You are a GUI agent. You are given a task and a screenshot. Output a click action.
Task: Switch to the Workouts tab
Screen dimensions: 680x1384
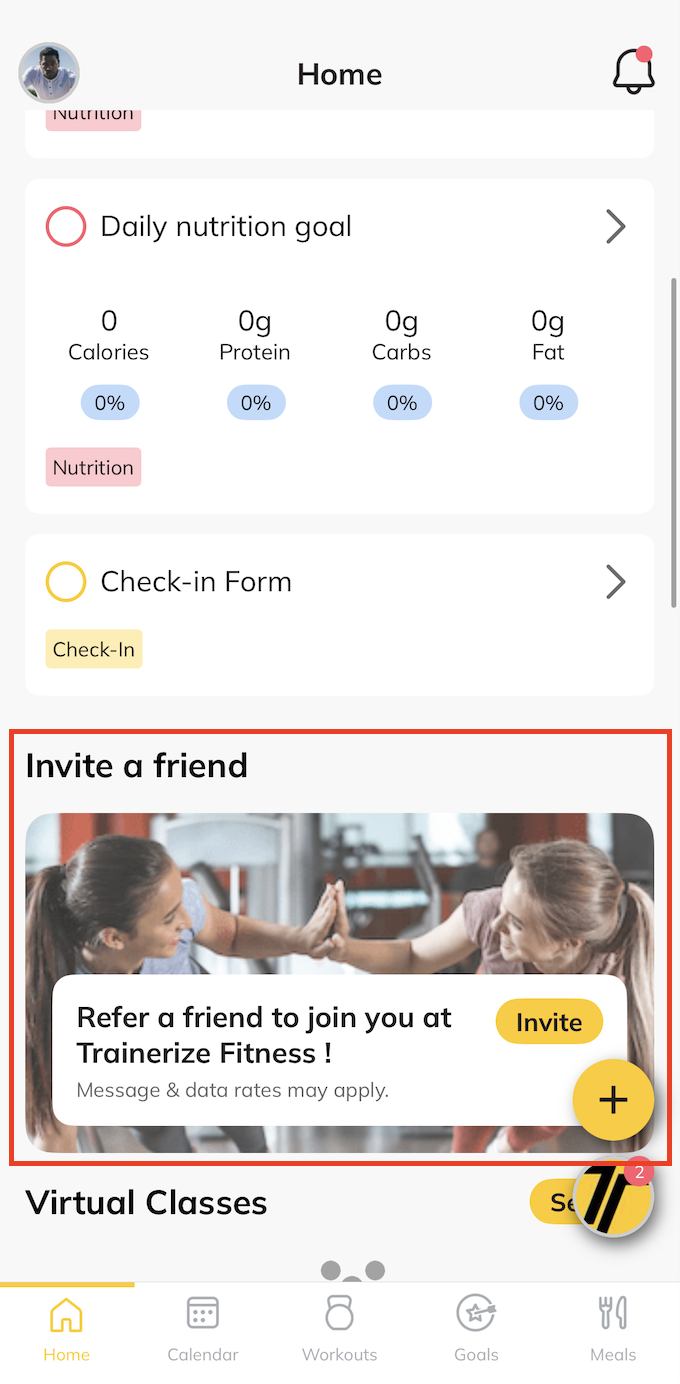[340, 1328]
